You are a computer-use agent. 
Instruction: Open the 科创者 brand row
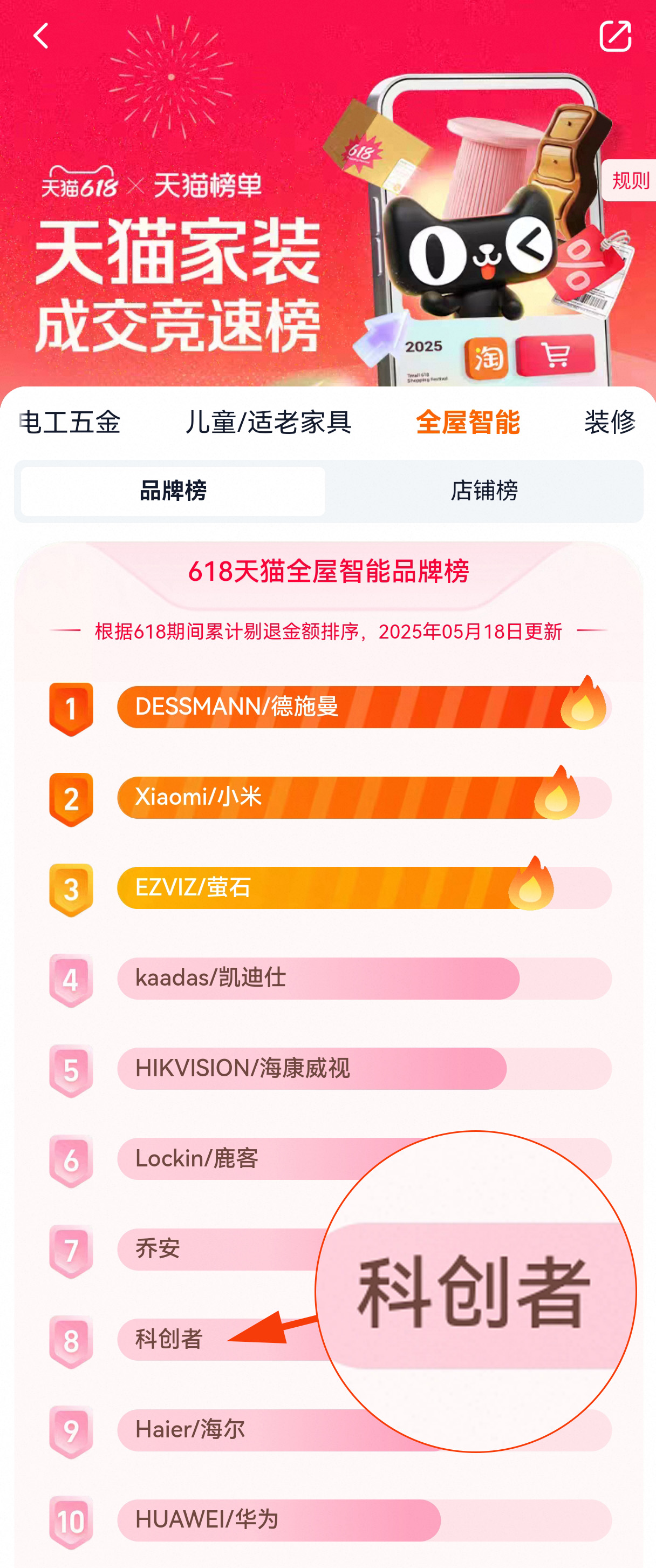coord(176,1339)
